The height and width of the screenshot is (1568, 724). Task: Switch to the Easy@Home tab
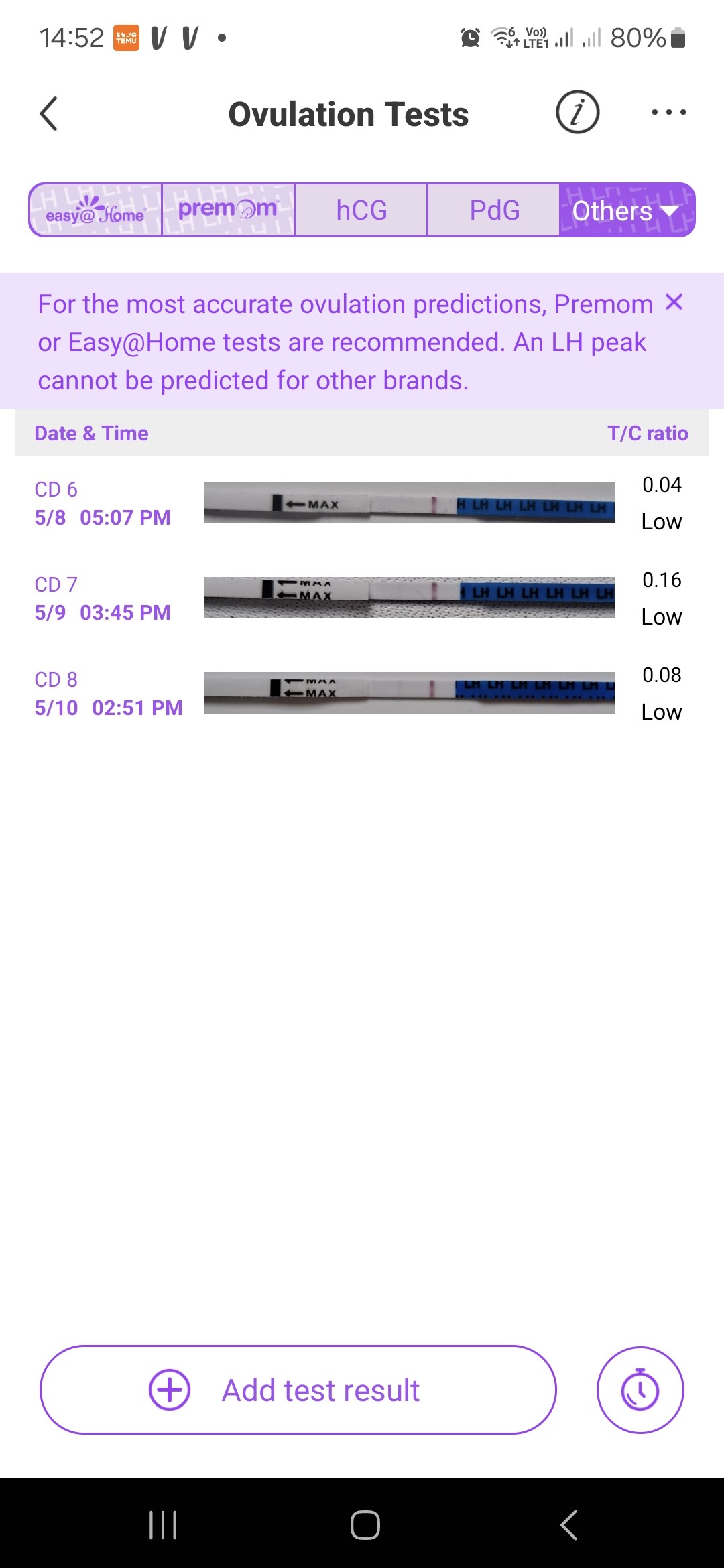point(95,210)
